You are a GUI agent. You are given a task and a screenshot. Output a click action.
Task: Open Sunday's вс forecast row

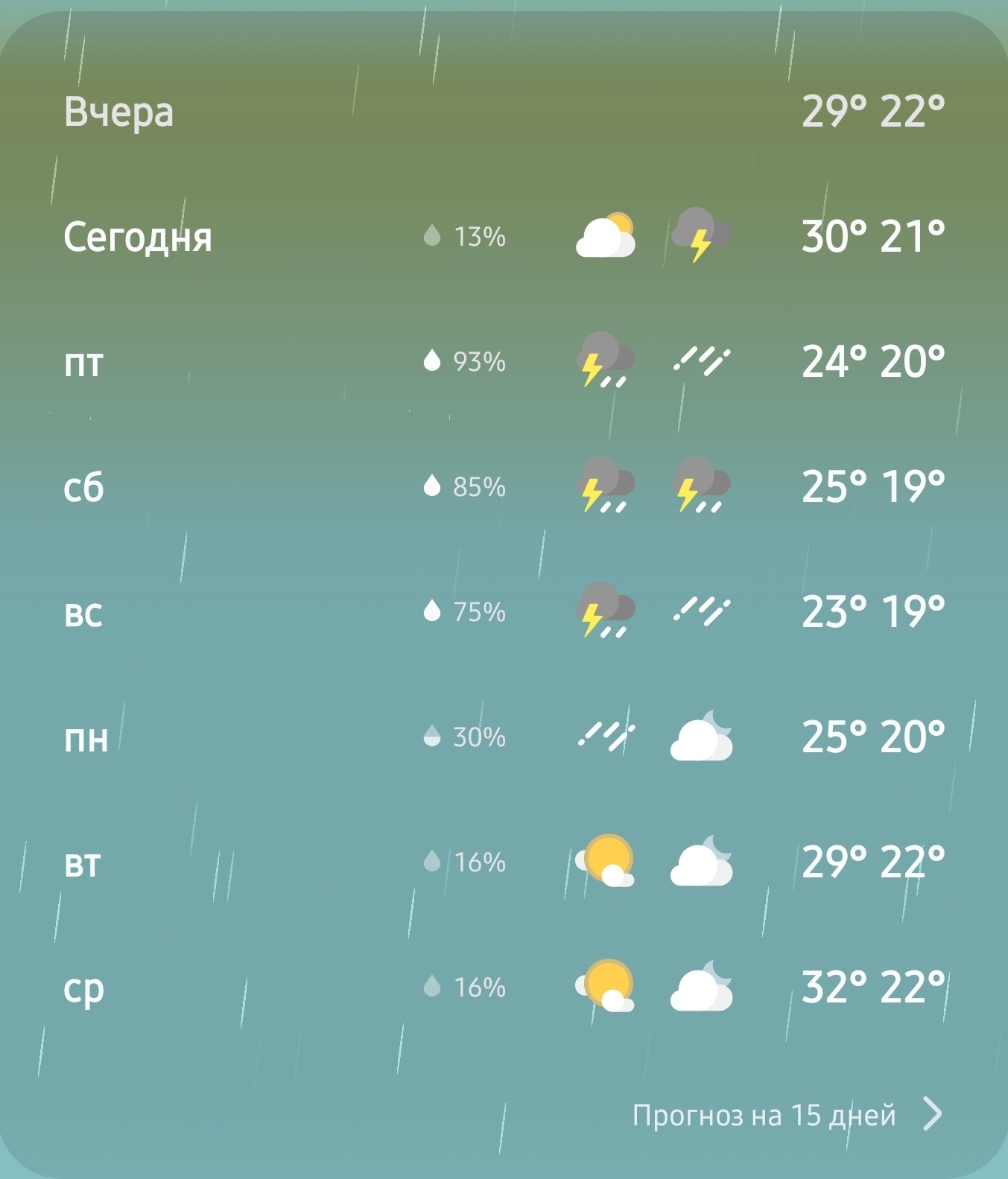tap(504, 612)
